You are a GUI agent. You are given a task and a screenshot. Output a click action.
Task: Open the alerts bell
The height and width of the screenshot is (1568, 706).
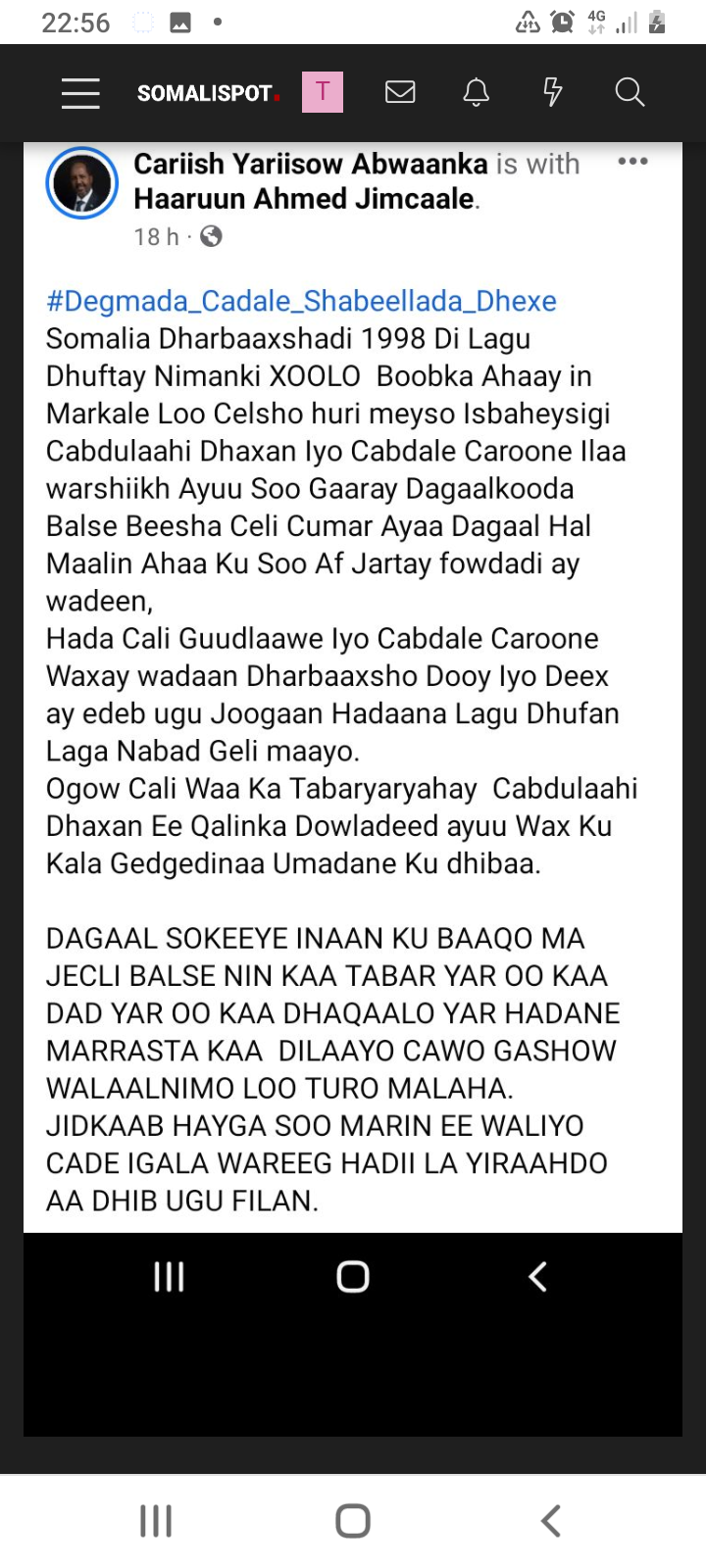coord(477,93)
